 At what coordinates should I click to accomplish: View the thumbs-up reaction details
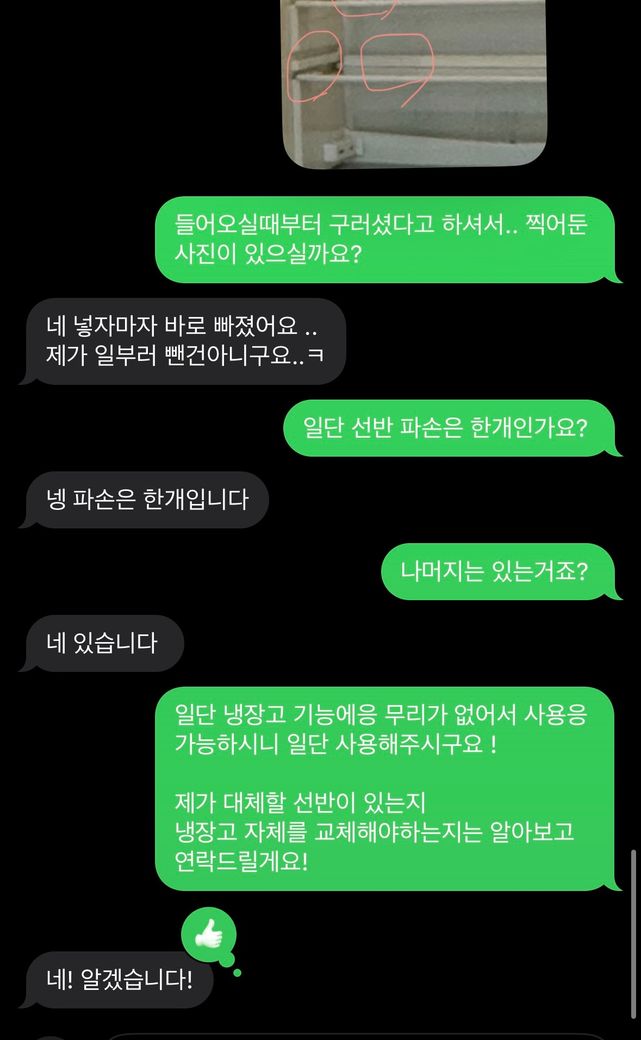click(x=208, y=935)
